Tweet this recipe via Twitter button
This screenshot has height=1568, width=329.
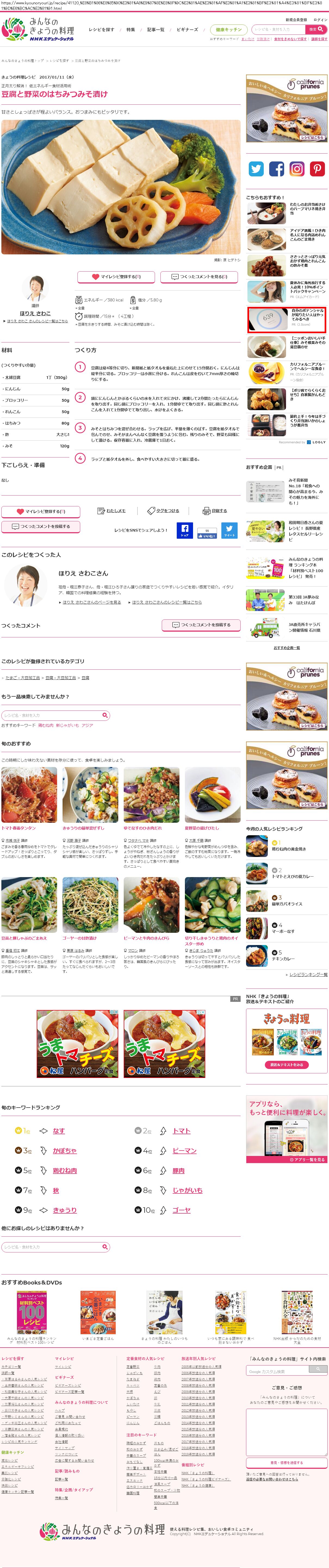point(229,530)
